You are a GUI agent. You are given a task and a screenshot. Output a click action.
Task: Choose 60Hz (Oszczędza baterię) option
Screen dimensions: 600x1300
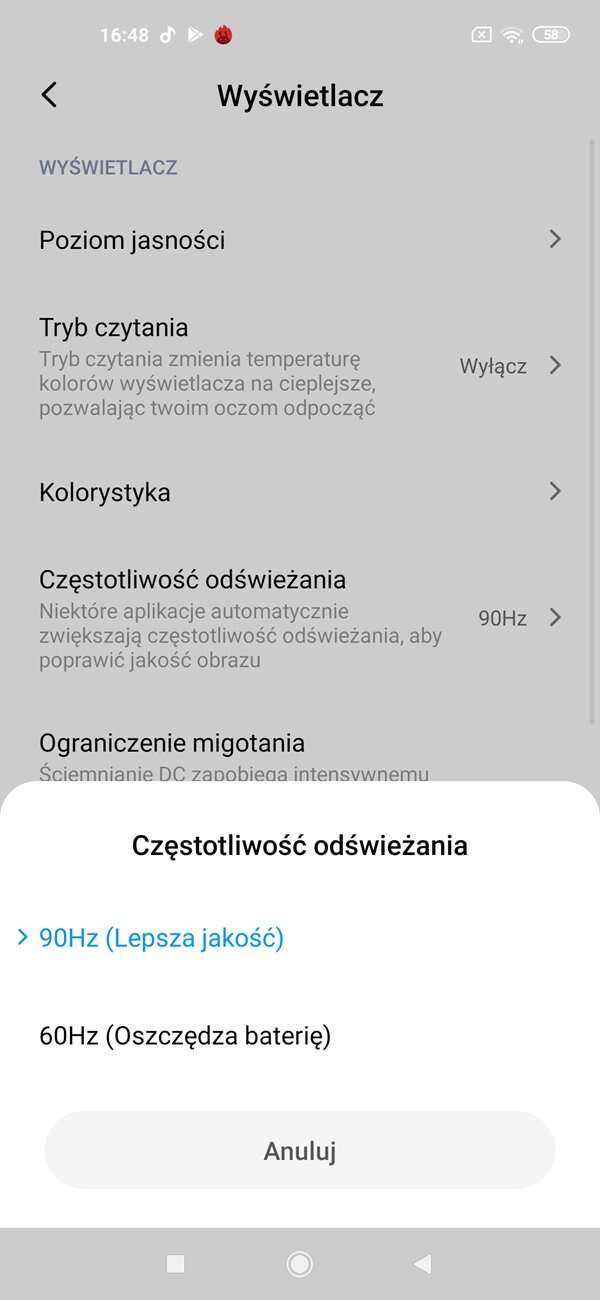pos(185,1036)
